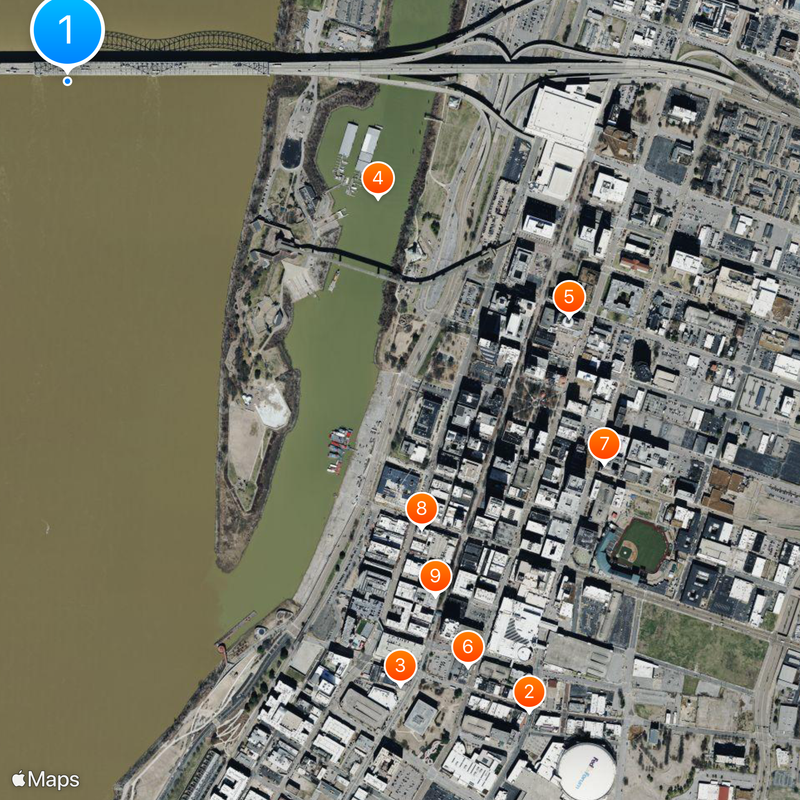Select map pin number 2
Viewport: 800px width, 800px height.
529,691
